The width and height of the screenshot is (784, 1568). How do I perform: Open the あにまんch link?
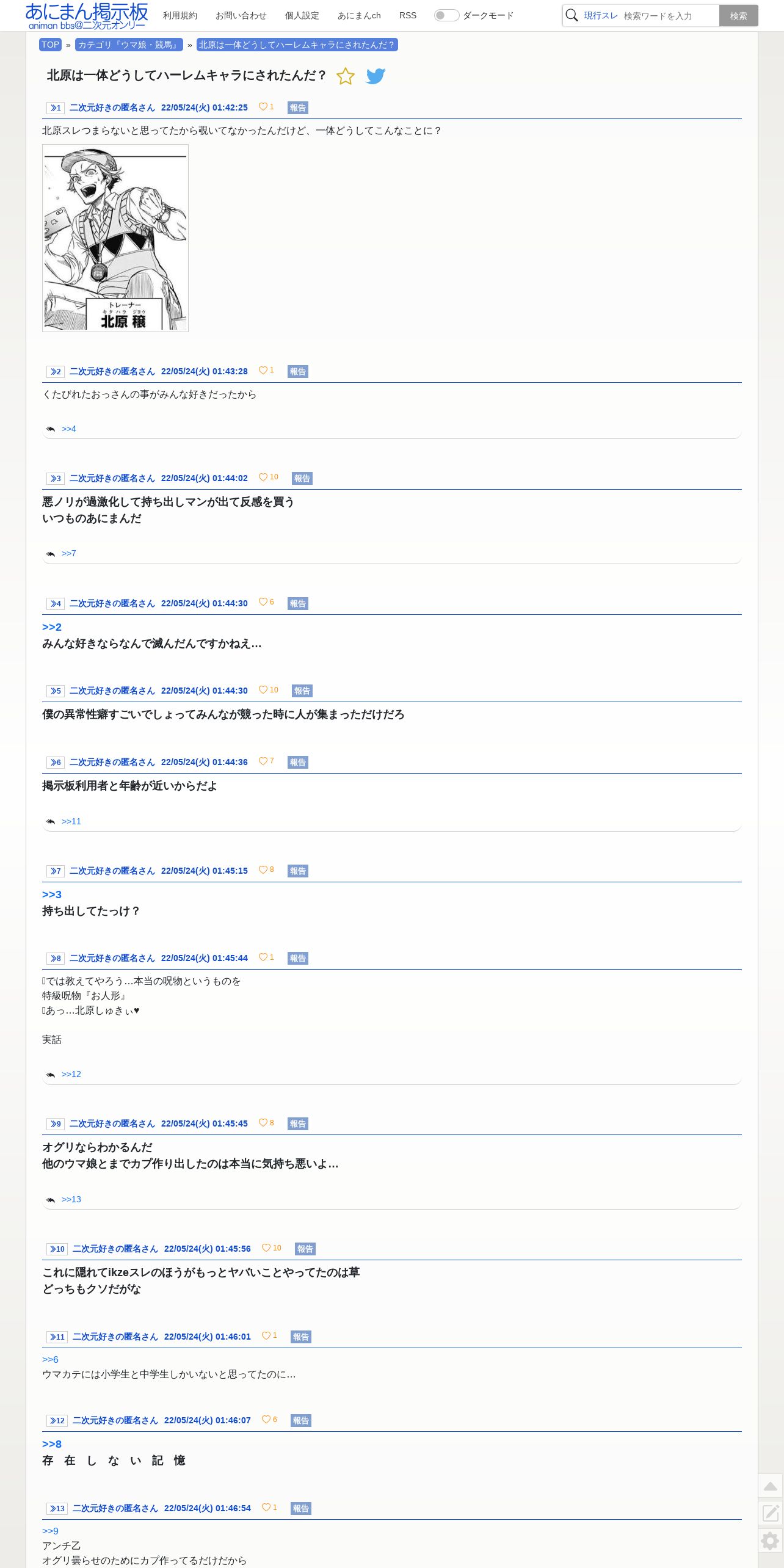pos(359,15)
